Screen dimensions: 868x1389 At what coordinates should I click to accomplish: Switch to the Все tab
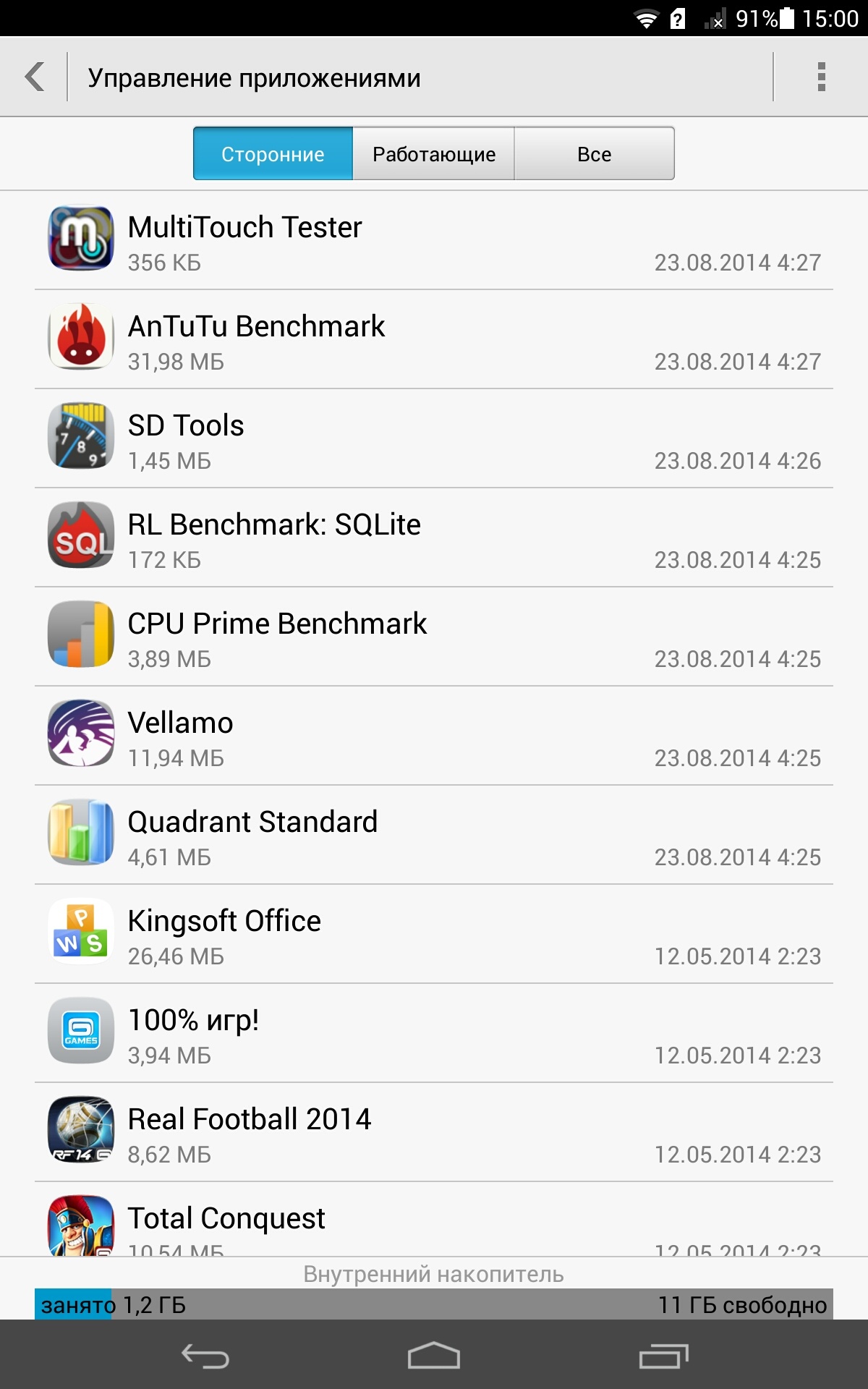coord(594,153)
